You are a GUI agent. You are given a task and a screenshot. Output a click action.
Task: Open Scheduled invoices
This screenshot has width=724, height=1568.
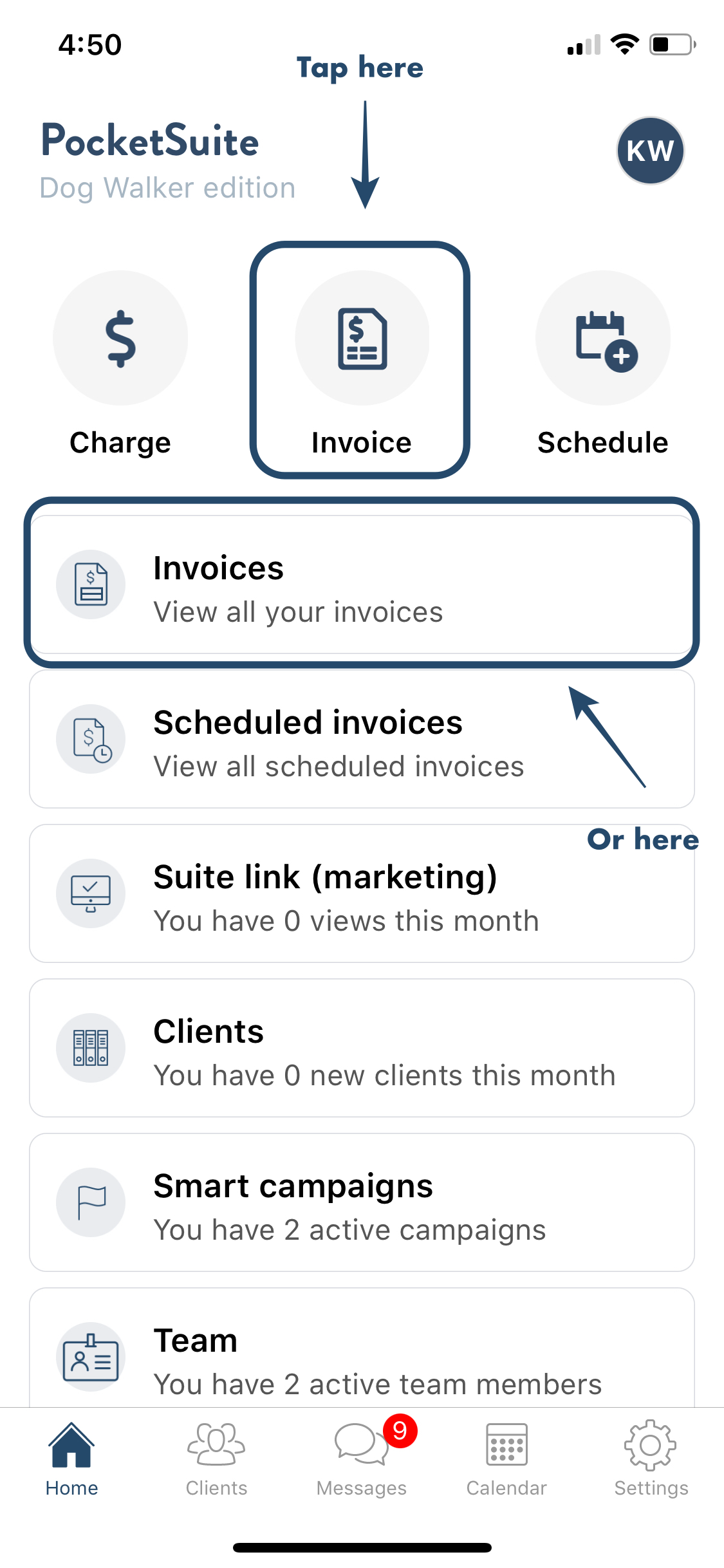(362, 739)
